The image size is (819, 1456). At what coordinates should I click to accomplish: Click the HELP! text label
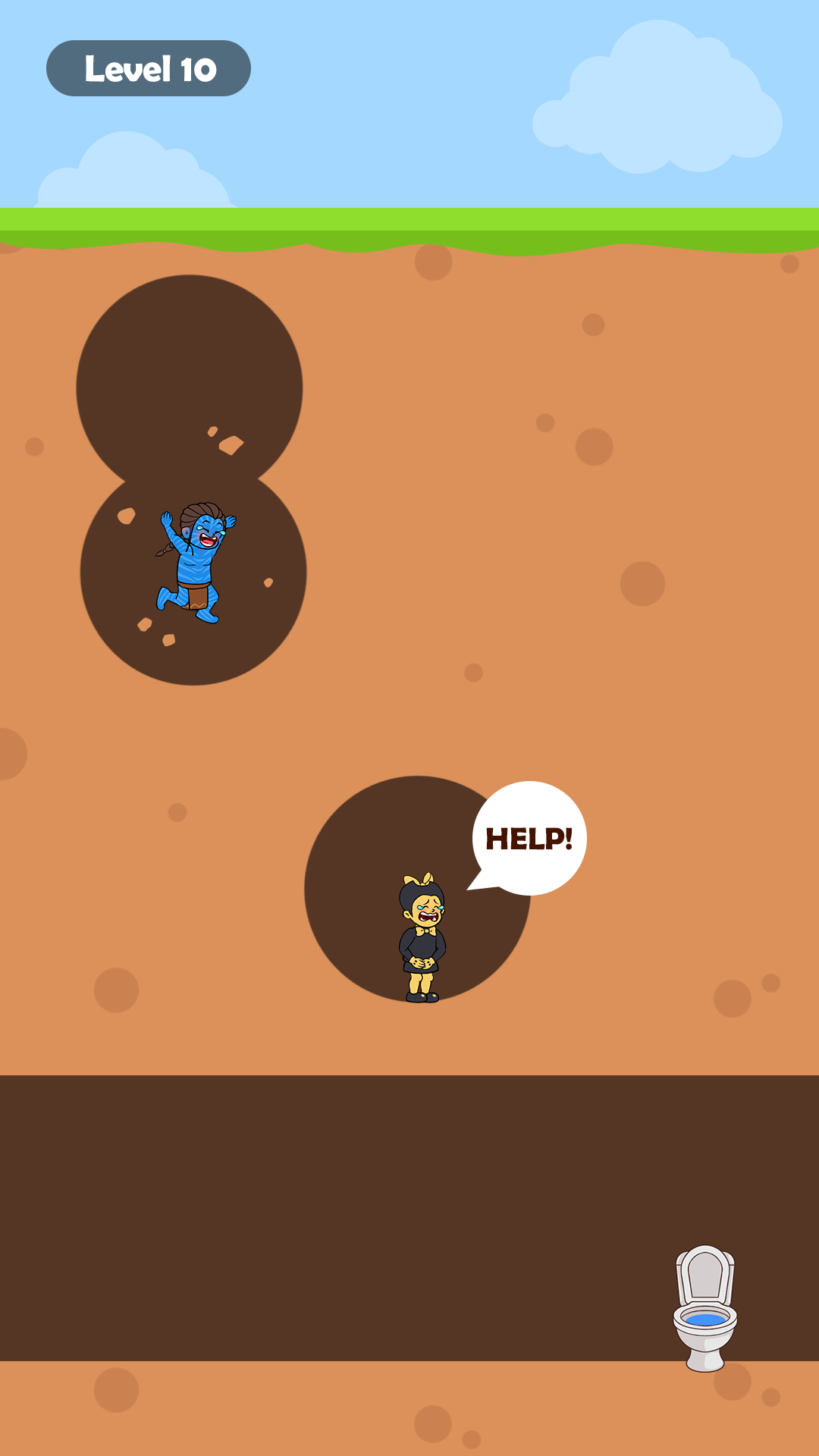pos(530,839)
